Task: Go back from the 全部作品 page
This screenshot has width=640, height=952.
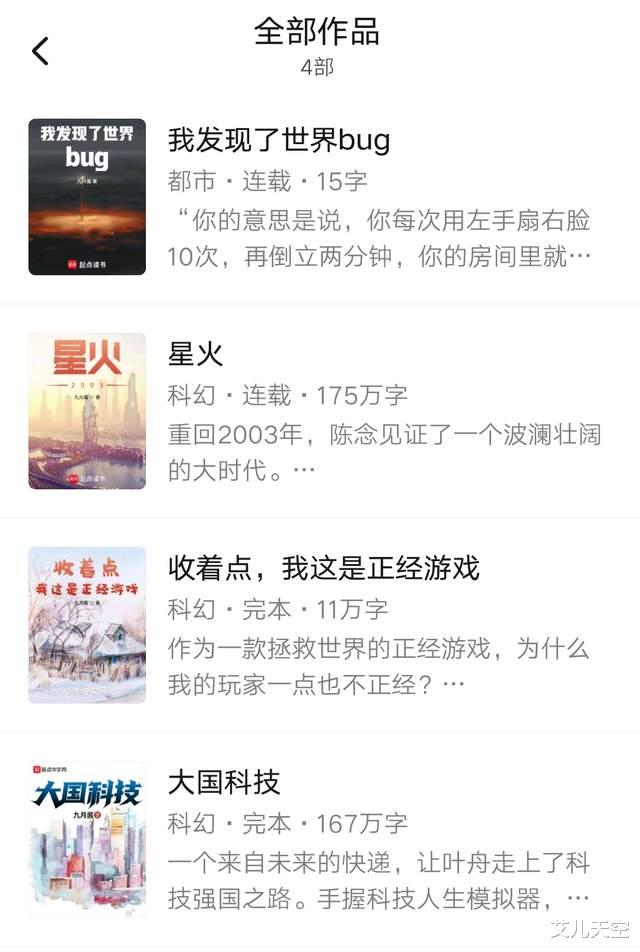Action: point(40,51)
